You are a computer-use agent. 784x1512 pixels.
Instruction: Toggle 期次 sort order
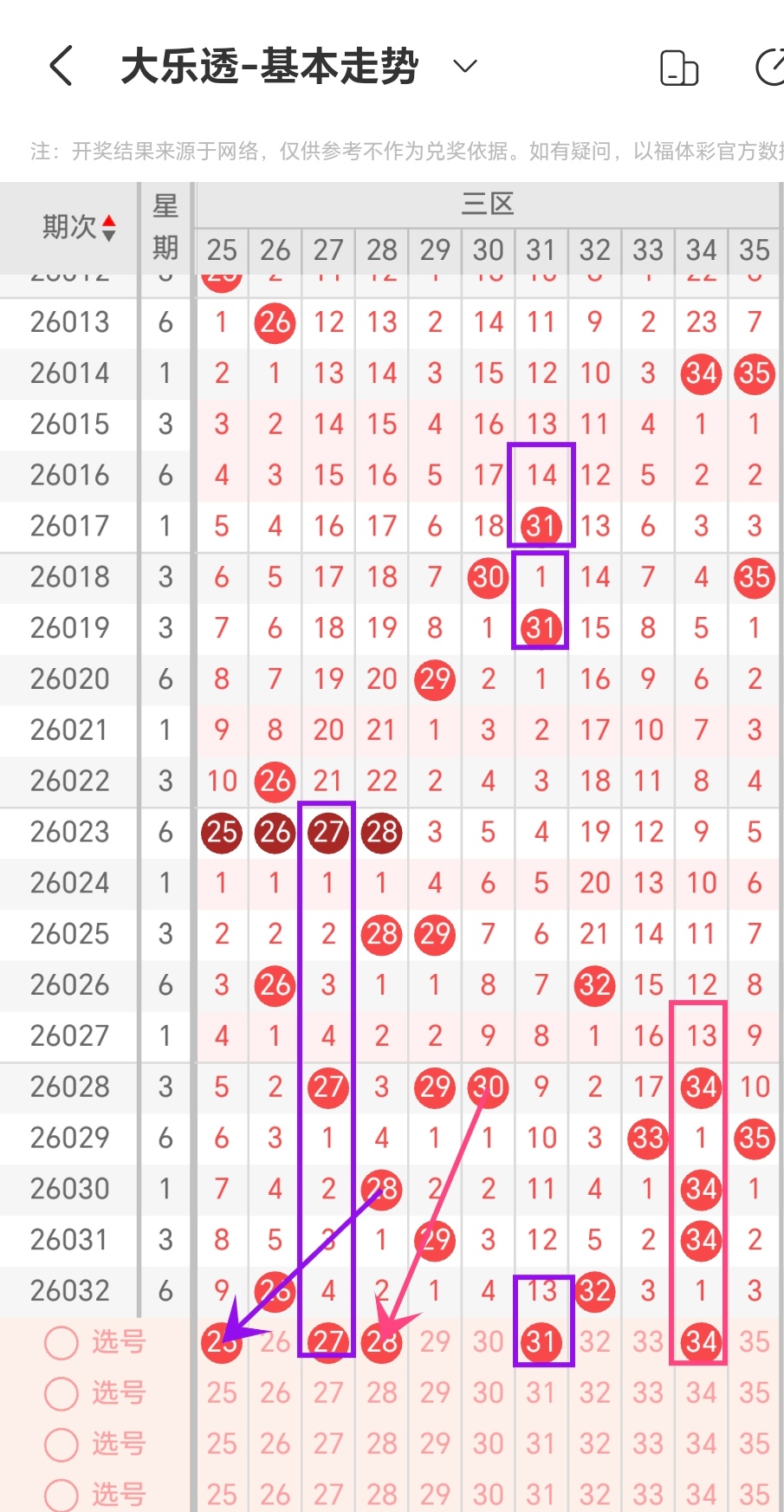coord(78,227)
